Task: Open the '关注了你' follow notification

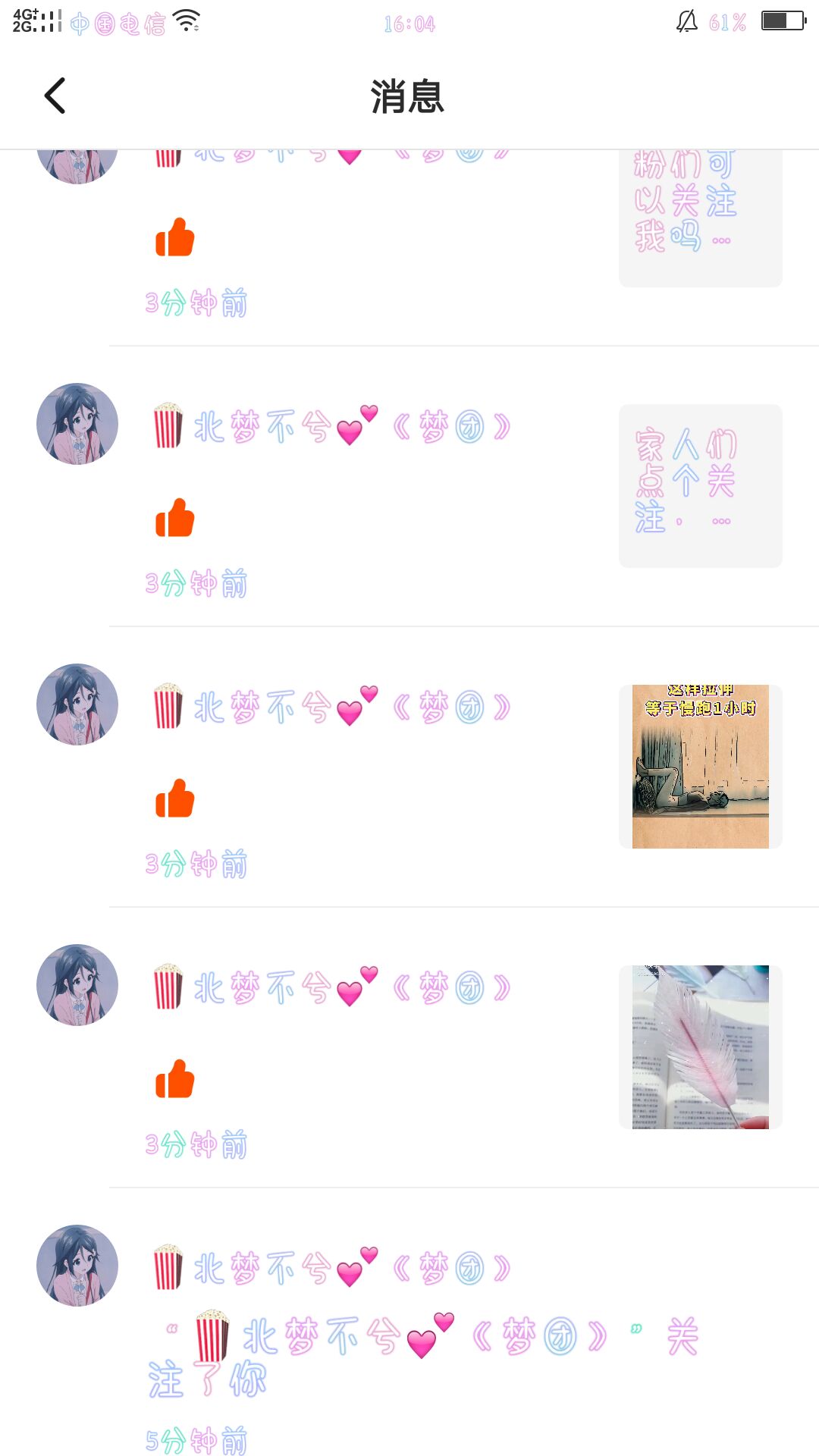Action: pos(425,1357)
